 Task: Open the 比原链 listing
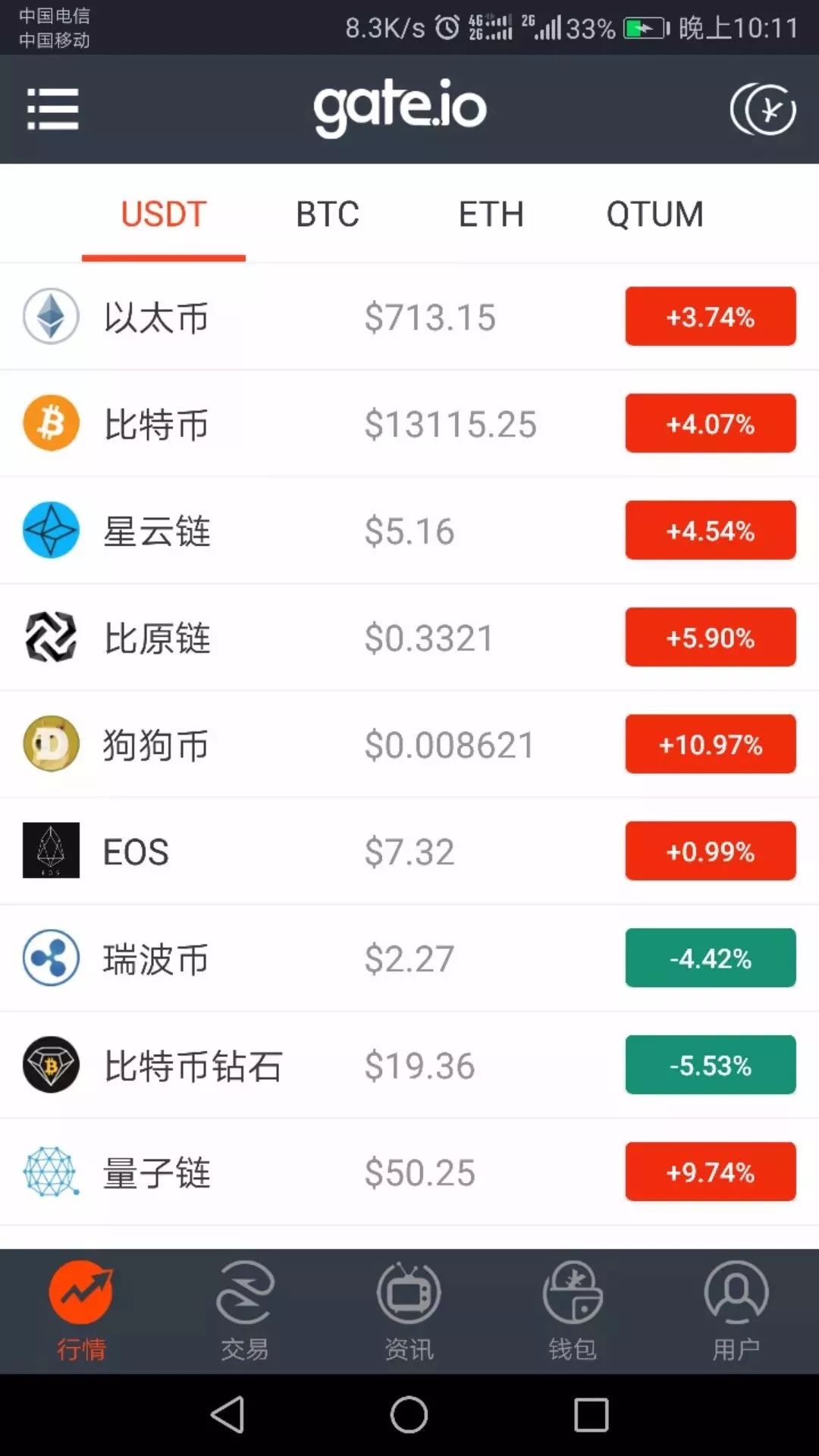tap(303, 638)
